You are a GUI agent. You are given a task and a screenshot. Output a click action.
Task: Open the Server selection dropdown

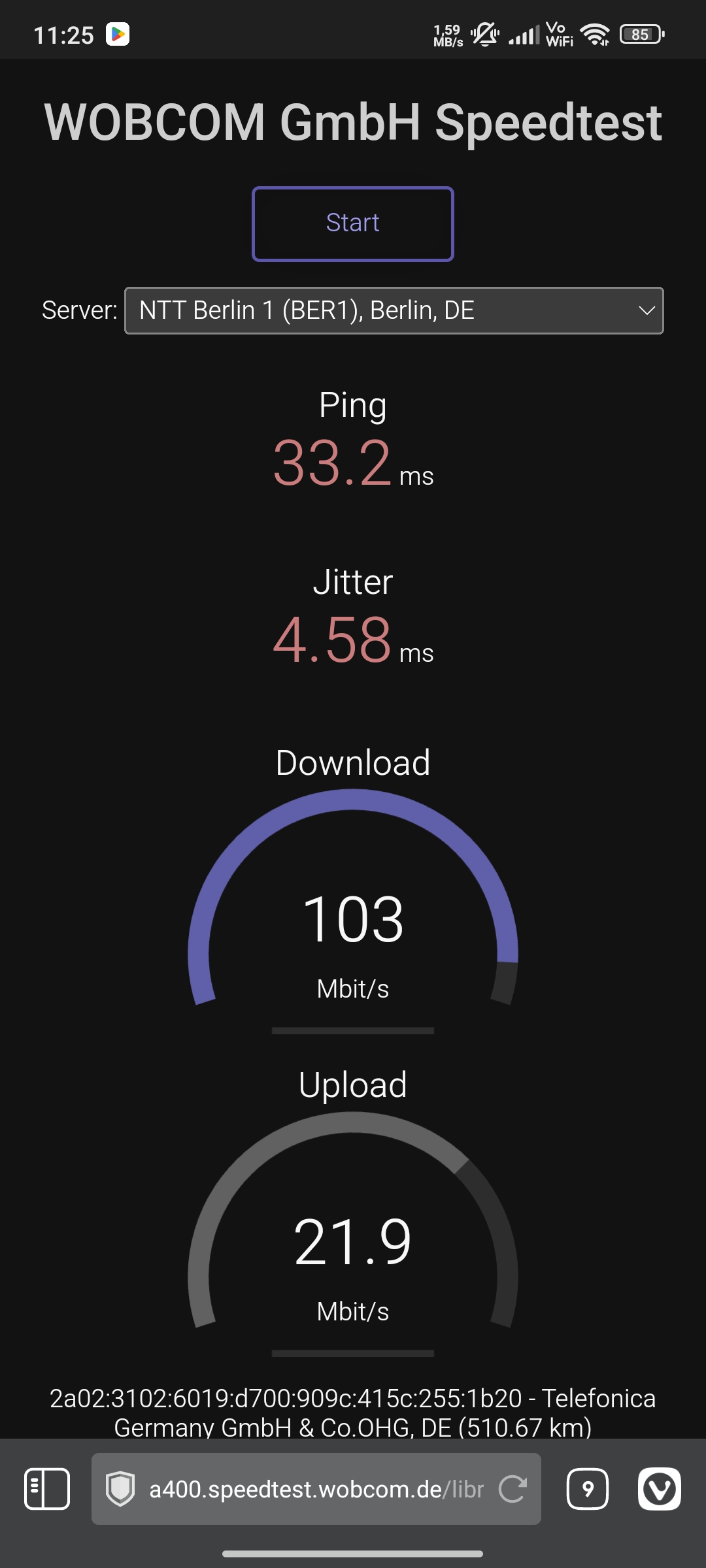pos(394,310)
